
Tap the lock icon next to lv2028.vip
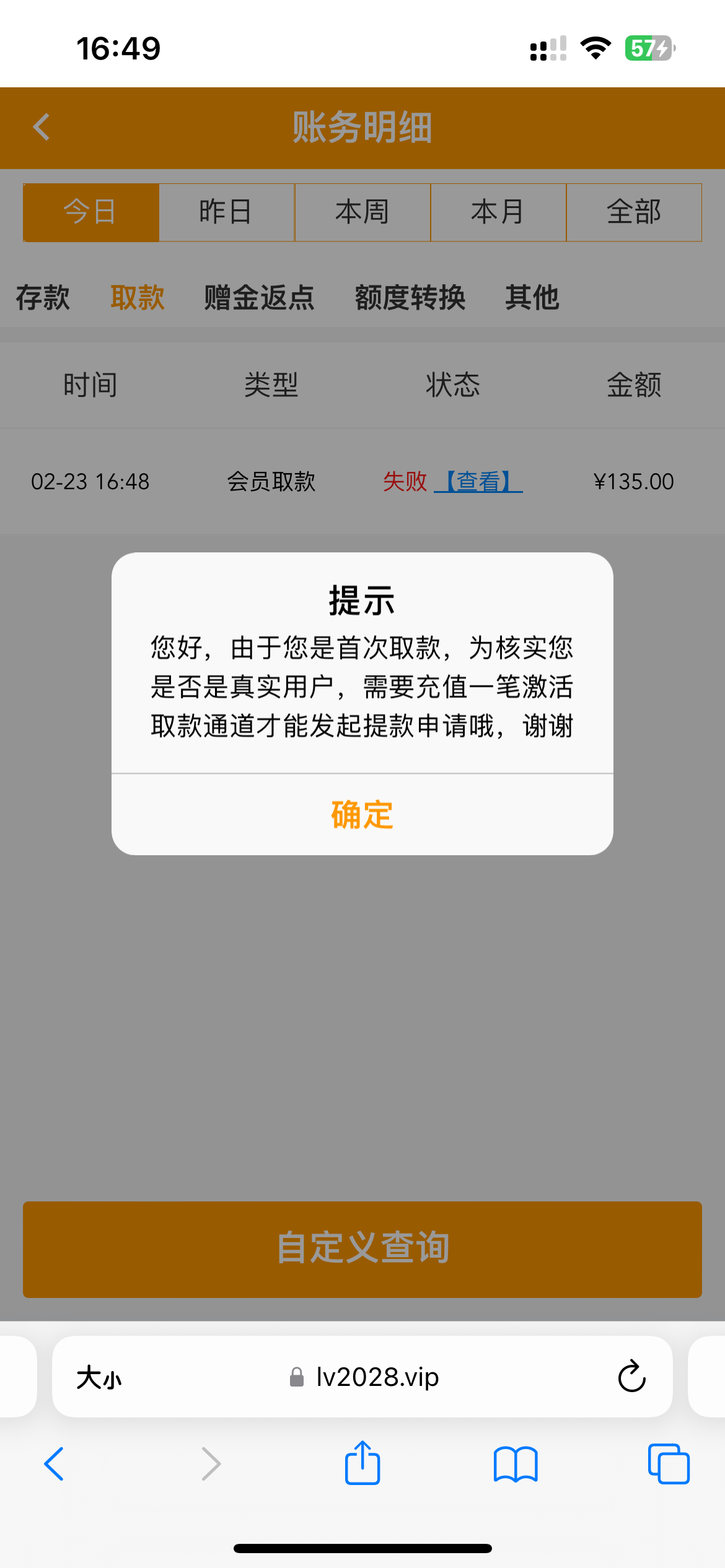(x=297, y=1377)
